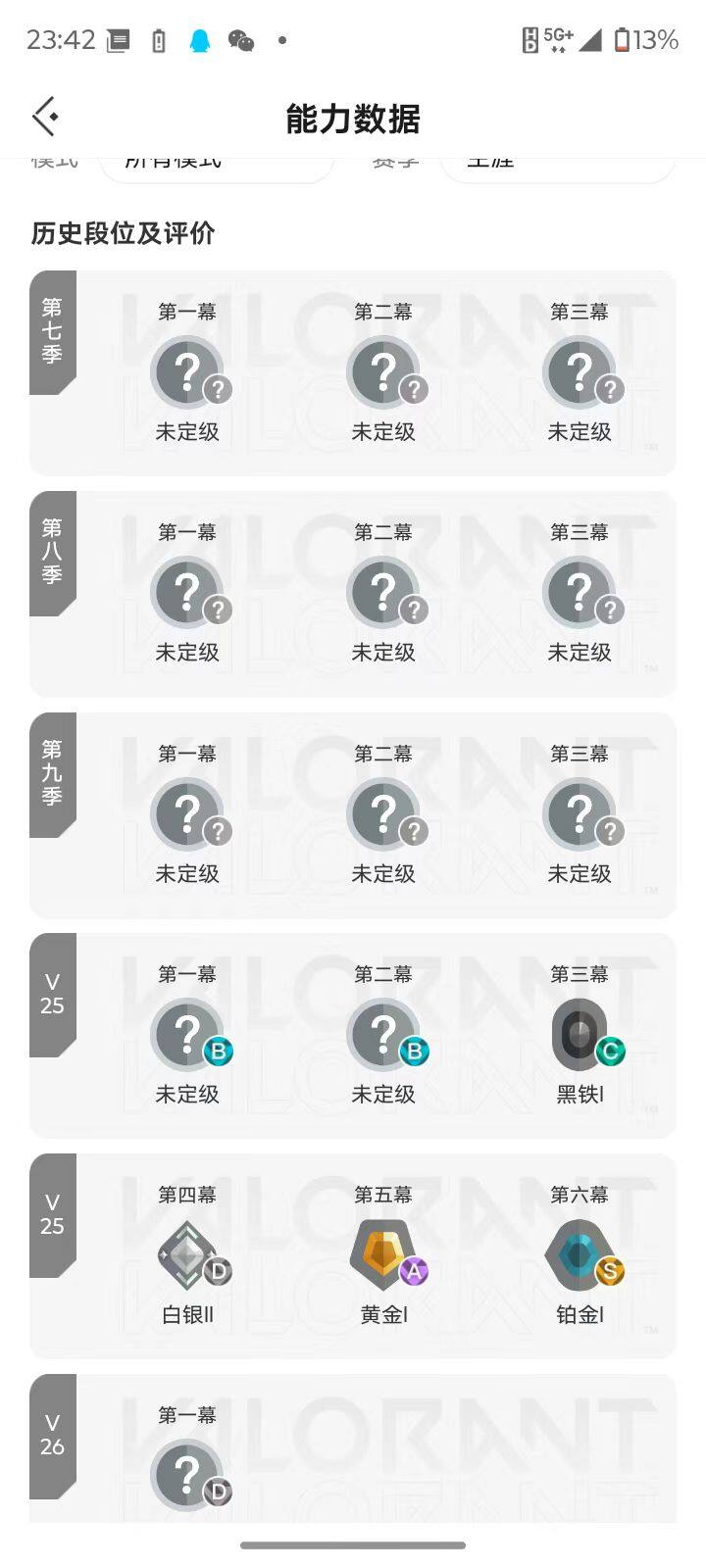Click the 'B' grade badge on V25 第一幕
This screenshot has height=1568, width=706.
[x=220, y=1051]
